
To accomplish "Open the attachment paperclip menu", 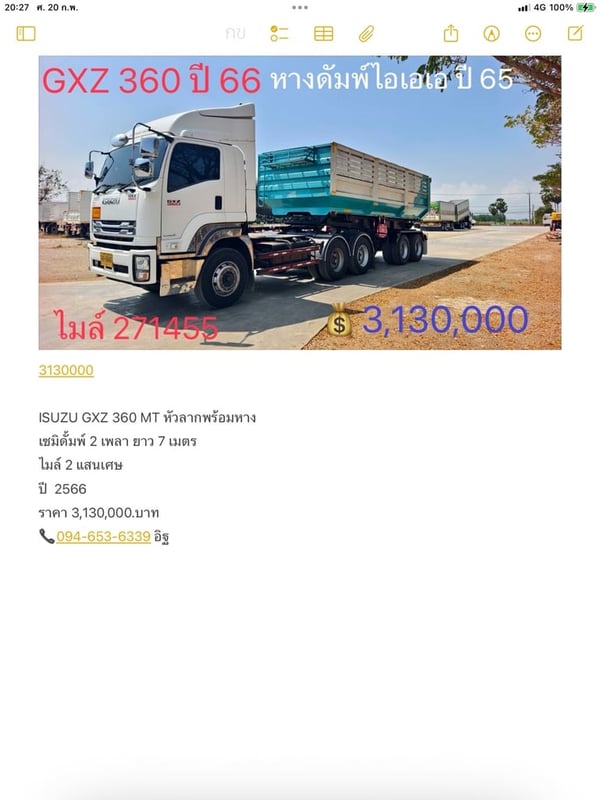I will coord(367,33).
